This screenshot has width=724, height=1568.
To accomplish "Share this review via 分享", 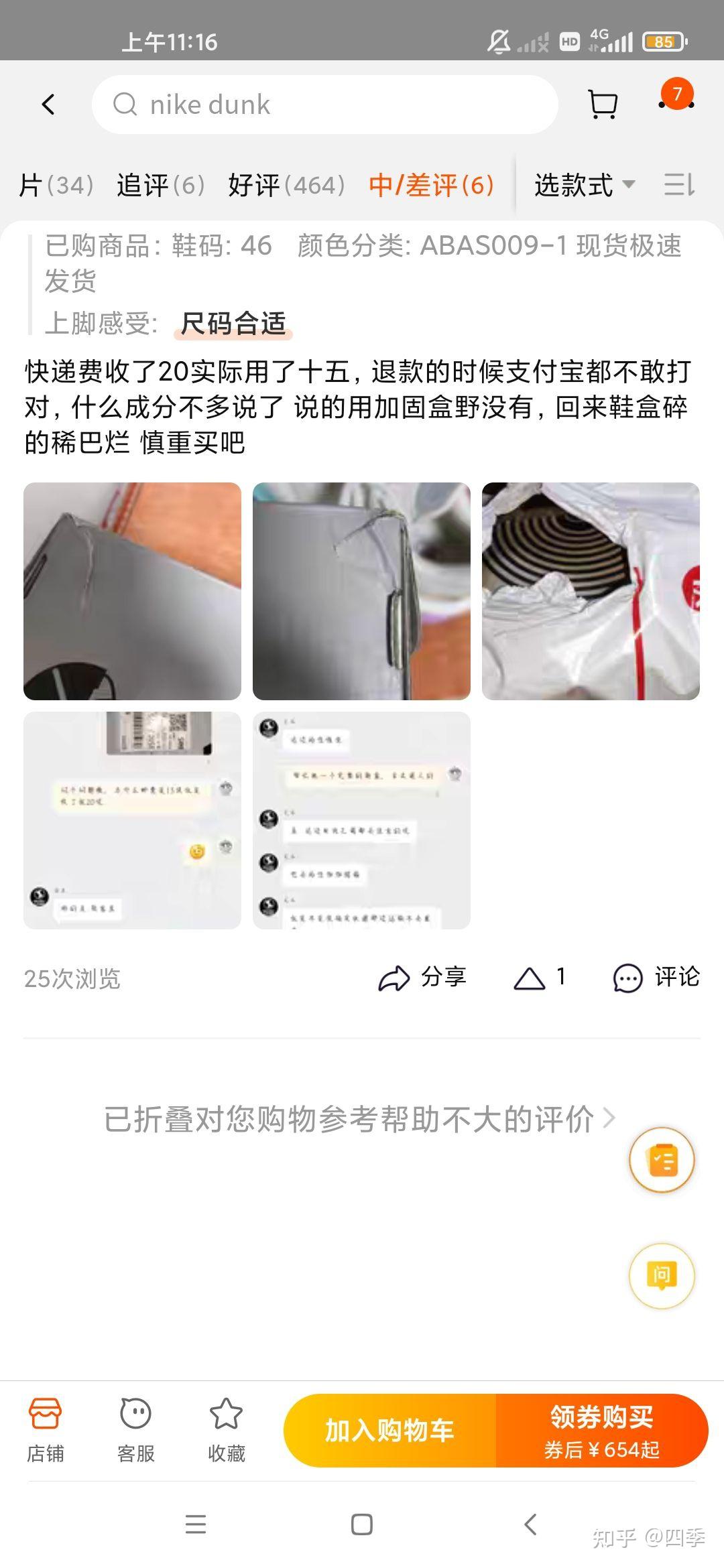I will click(x=422, y=978).
